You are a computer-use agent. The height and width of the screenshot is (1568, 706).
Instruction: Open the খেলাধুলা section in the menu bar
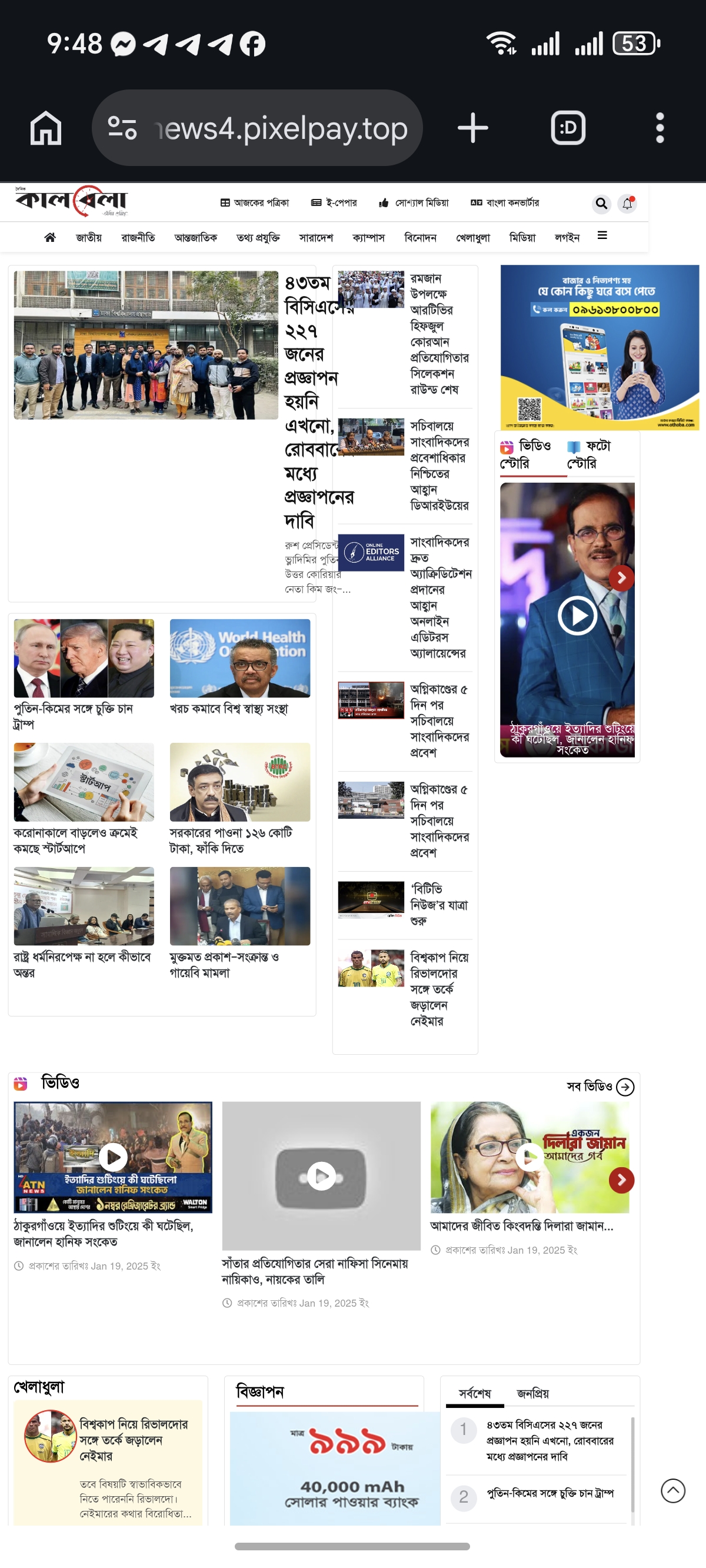pyautogui.click(x=473, y=237)
